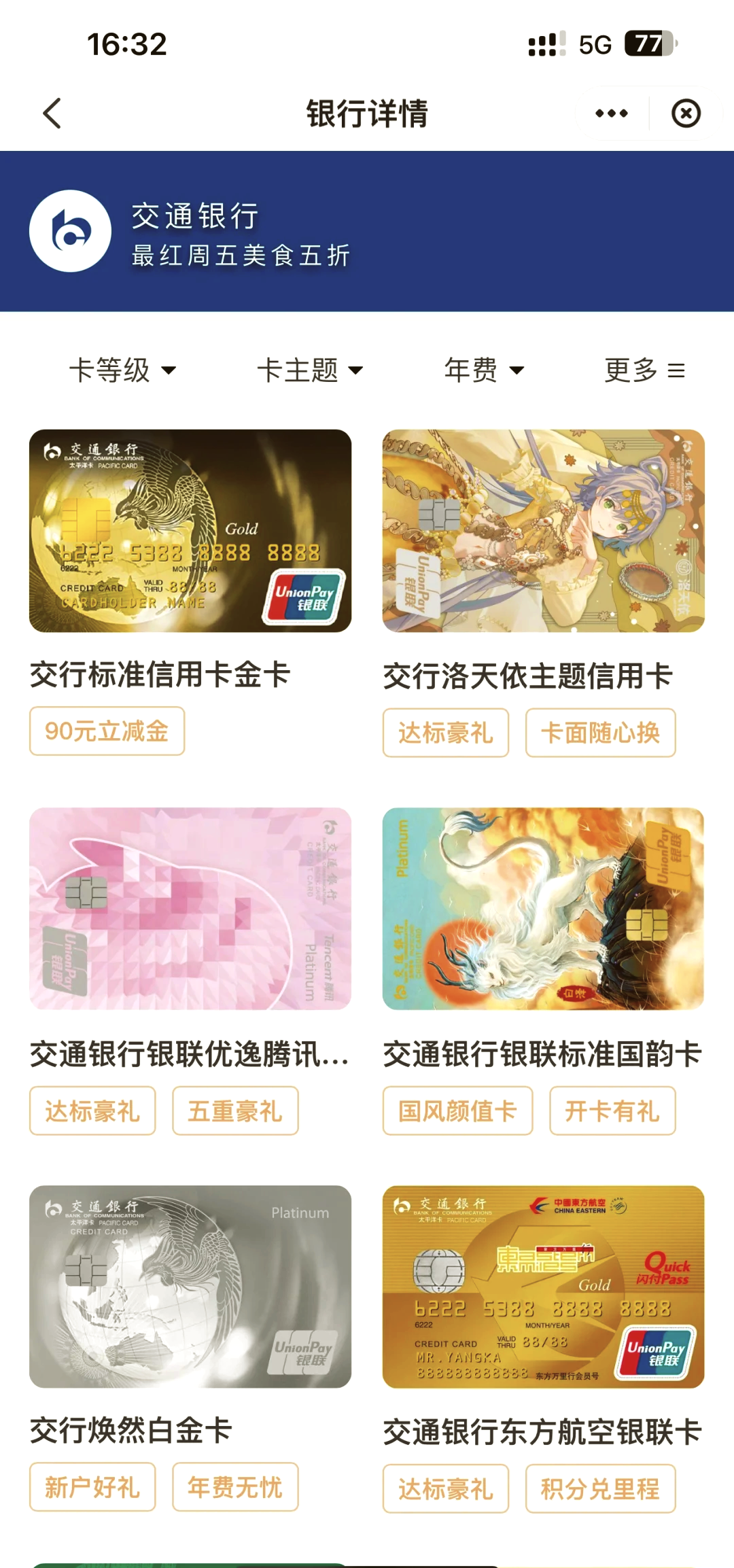This screenshot has height=1568, width=734.
Task: Expand the 卡等级 filter dropdown
Action: pos(122,370)
